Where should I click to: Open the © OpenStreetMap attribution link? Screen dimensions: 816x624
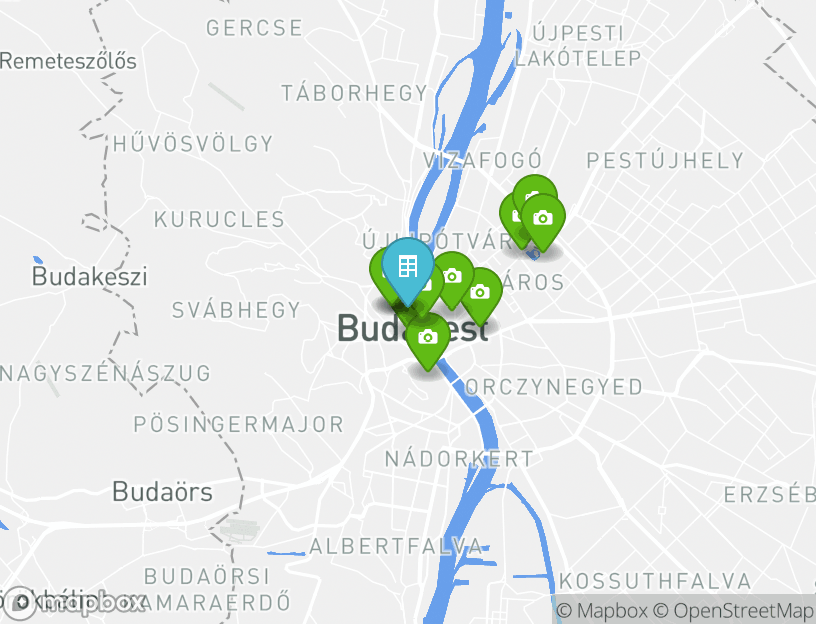[x=734, y=610]
